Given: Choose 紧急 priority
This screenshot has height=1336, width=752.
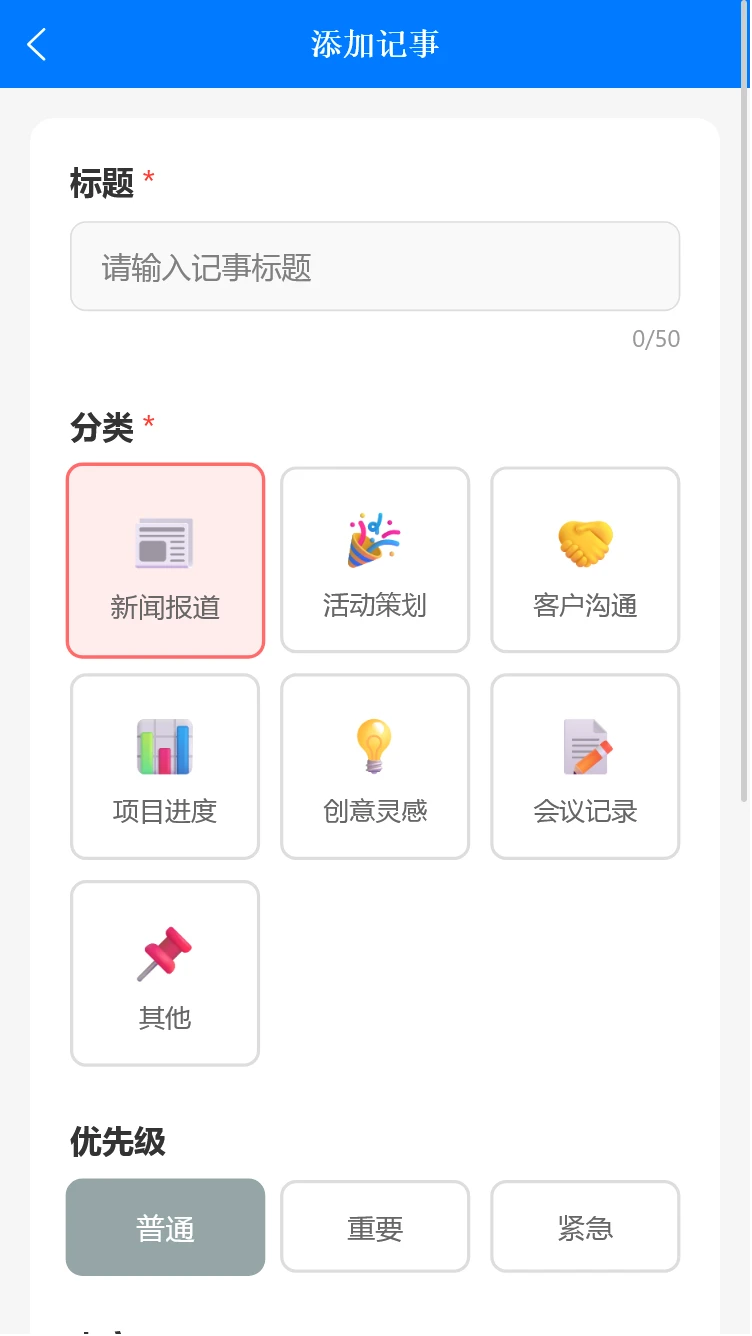Looking at the screenshot, I should click(x=585, y=1227).
